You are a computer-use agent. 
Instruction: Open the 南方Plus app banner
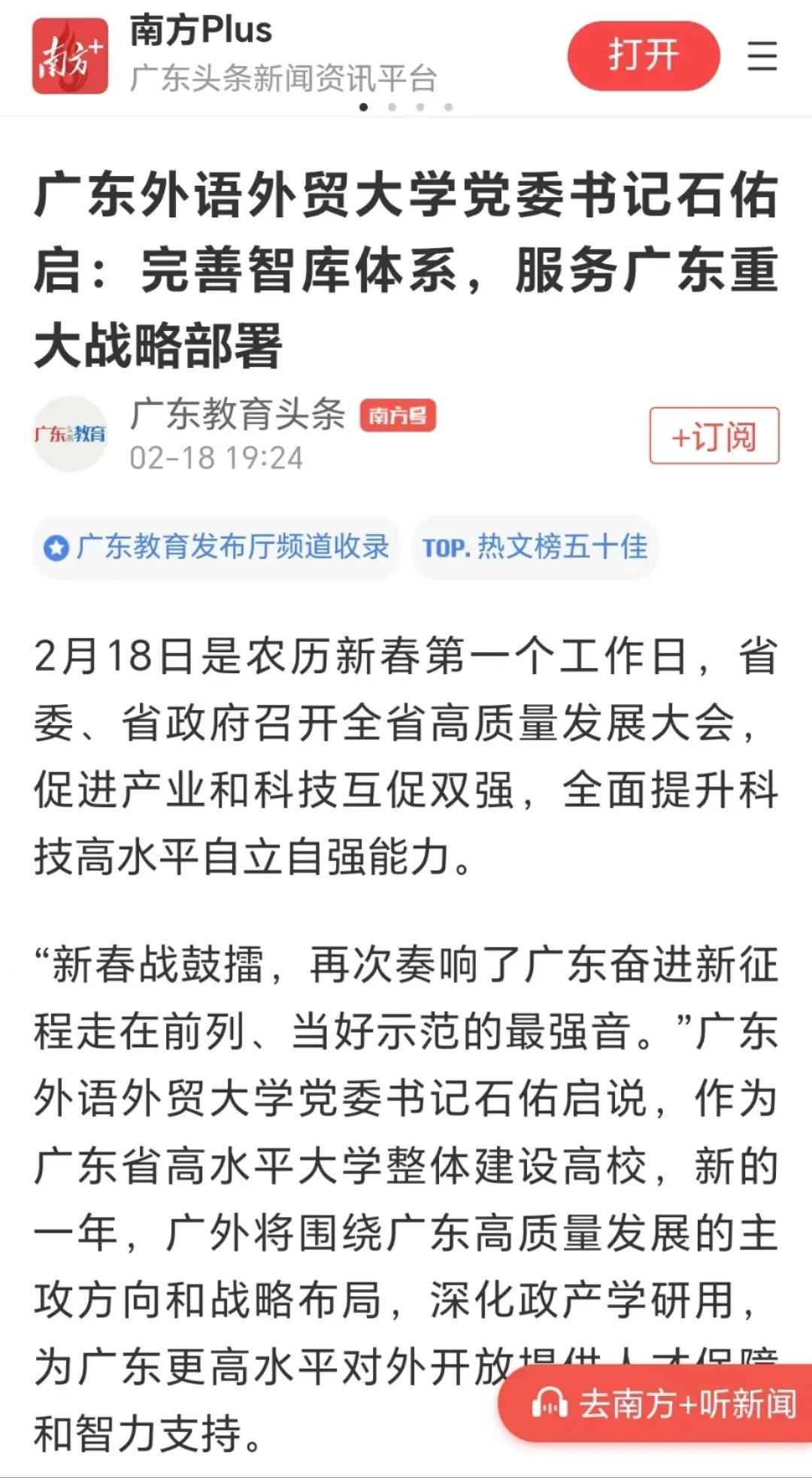click(x=226, y=56)
